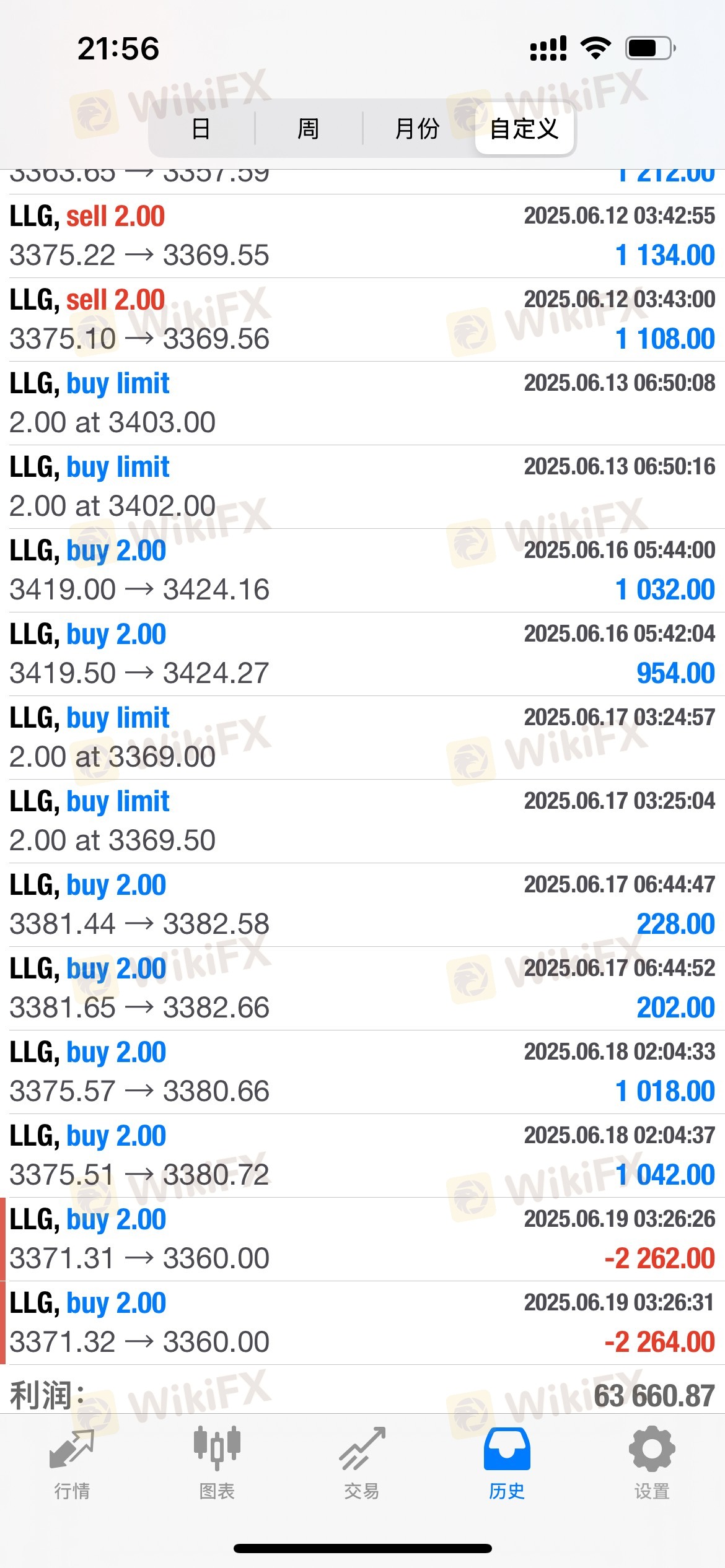Open the buy limit order at 3402.00
The image size is (725, 1568).
click(x=362, y=487)
